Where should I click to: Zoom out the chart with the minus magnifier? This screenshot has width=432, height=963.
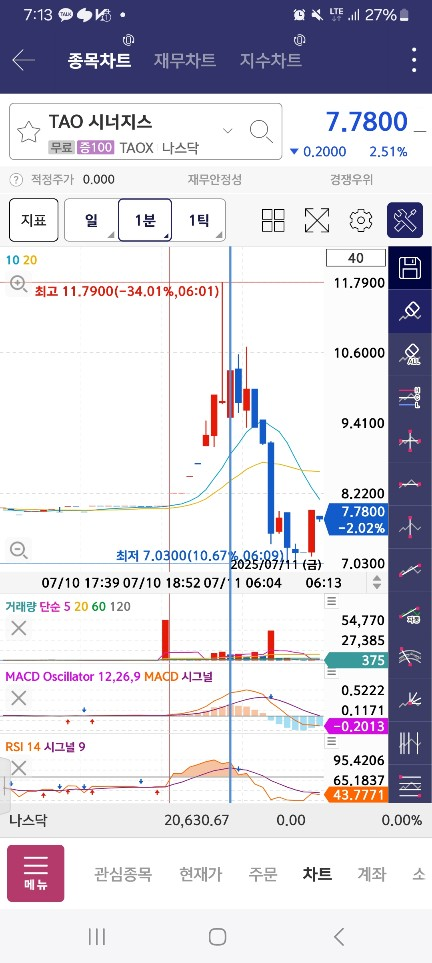pos(18,550)
